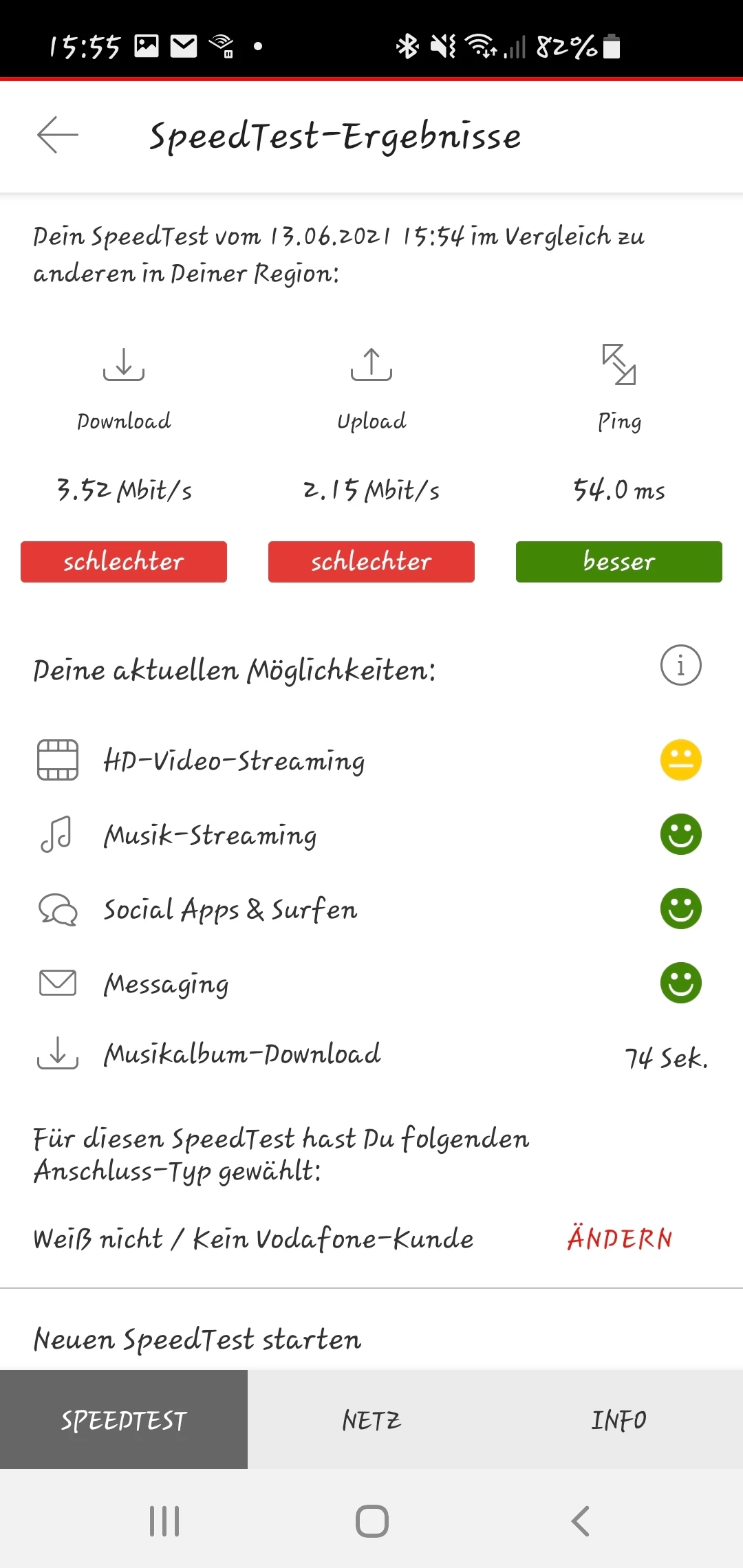Select the SPEEDTEST tab
The height and width of the screenshot is (1568, 743).
click(124, 1419)
